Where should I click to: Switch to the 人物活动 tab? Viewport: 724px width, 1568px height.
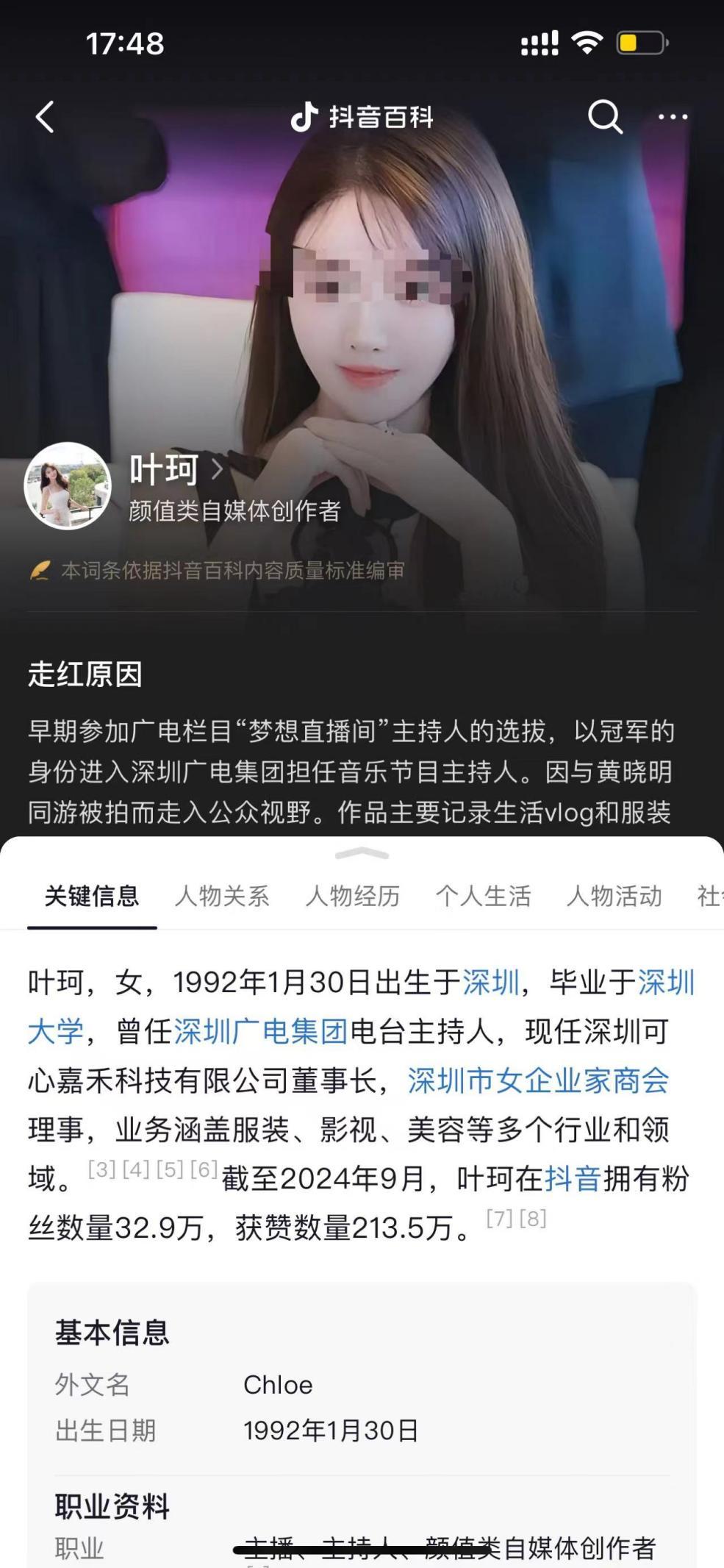[614, 896]
